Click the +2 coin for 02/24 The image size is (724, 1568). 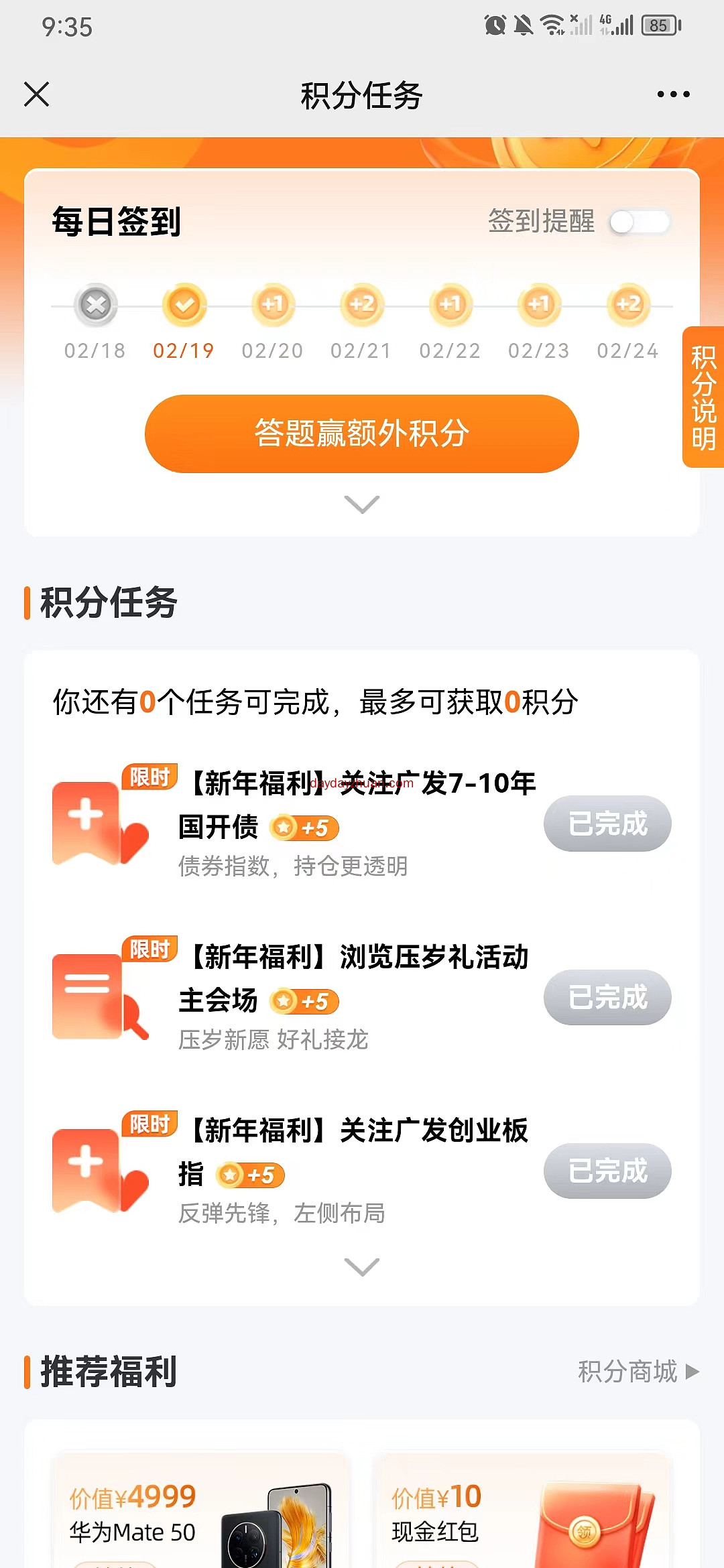pyautogui.click(x=627, y=305)
